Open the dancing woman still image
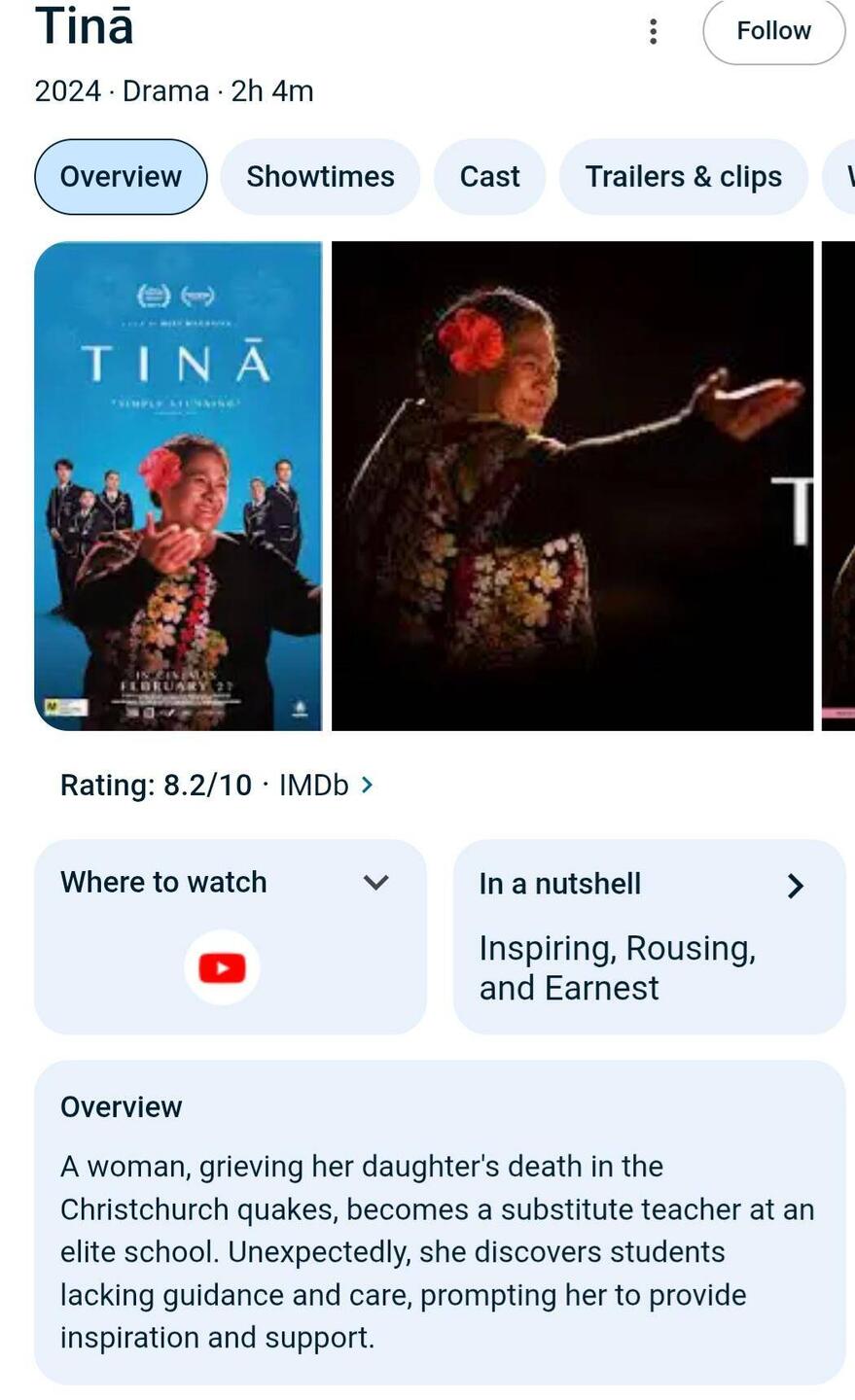 (x=572, y=485)
